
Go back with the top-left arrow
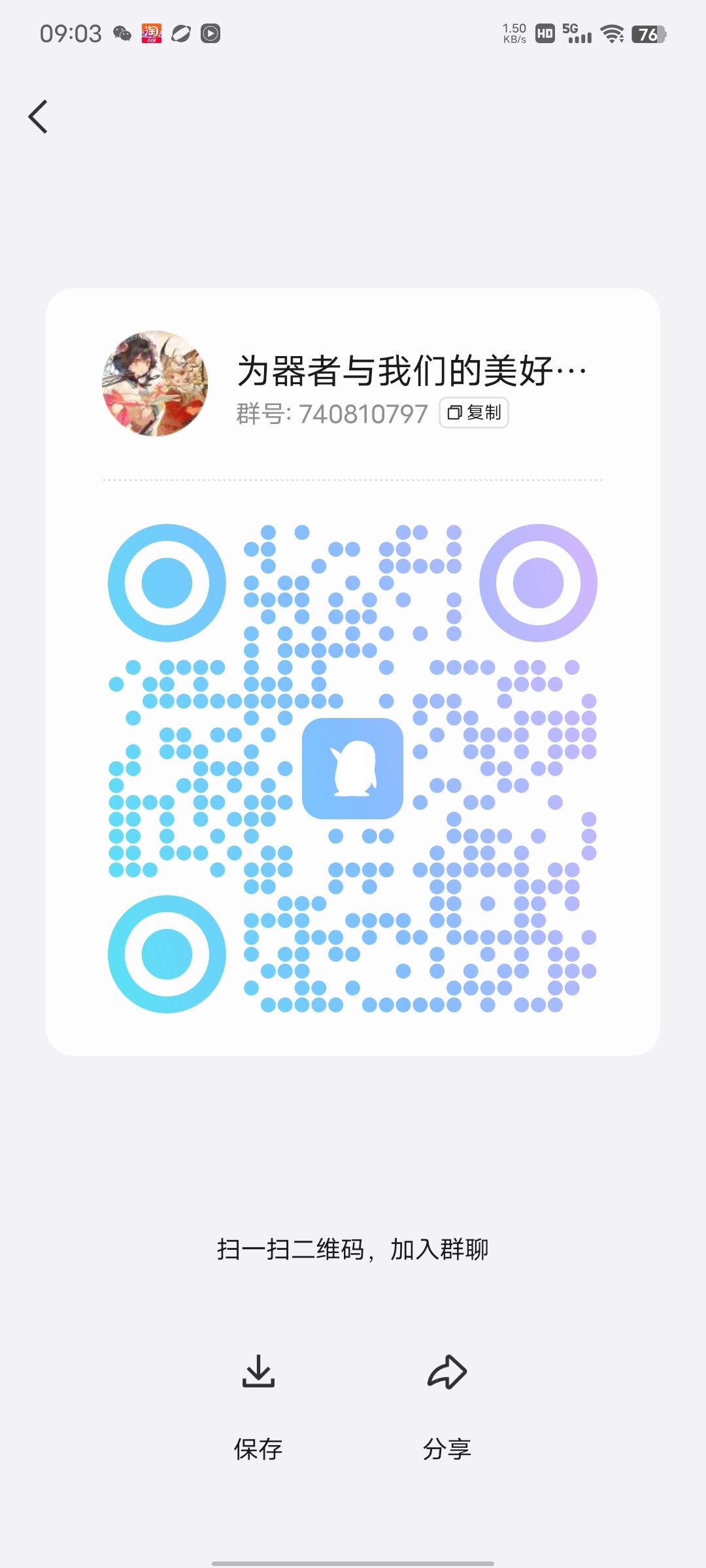pos(39,117)
